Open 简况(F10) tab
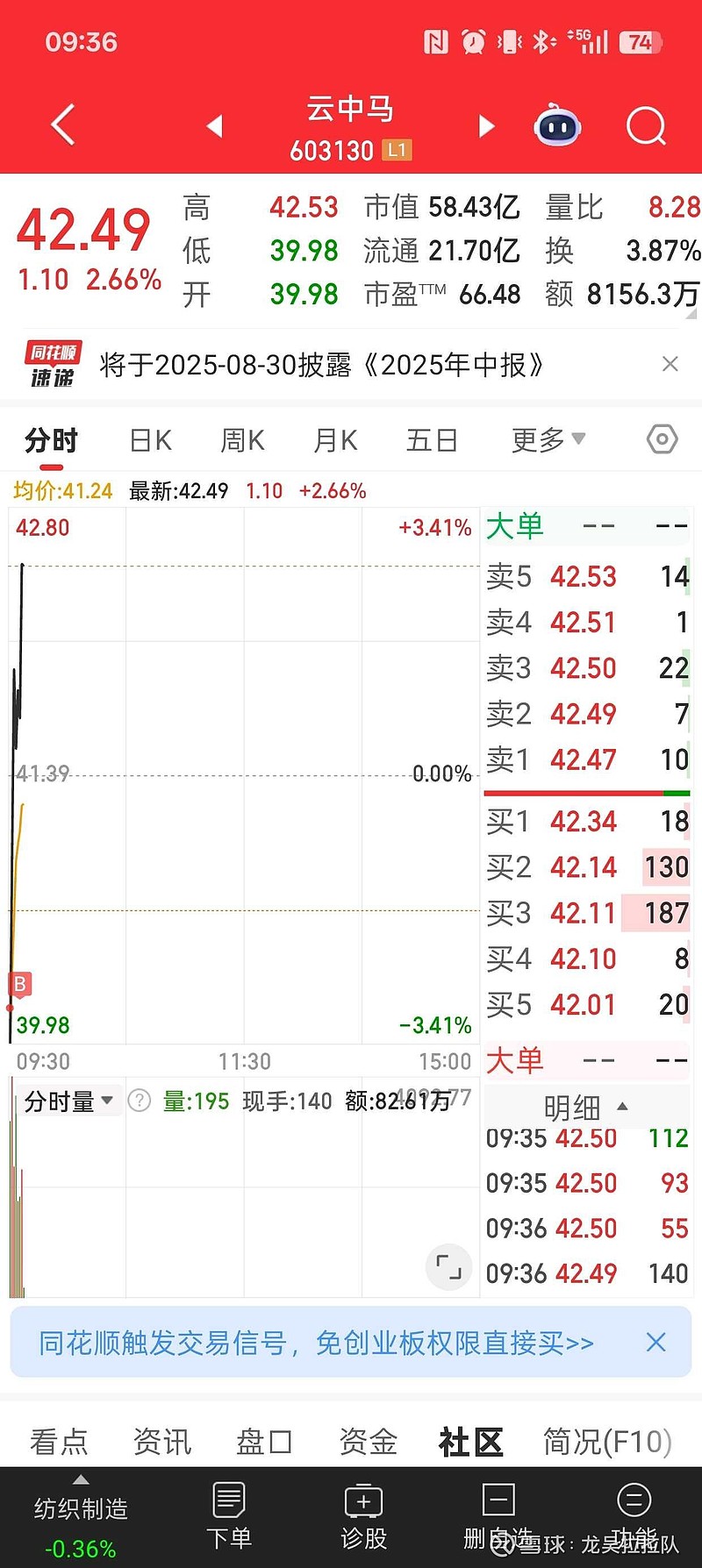Viewport: 702px width, 1568px height. [608, 1442]
